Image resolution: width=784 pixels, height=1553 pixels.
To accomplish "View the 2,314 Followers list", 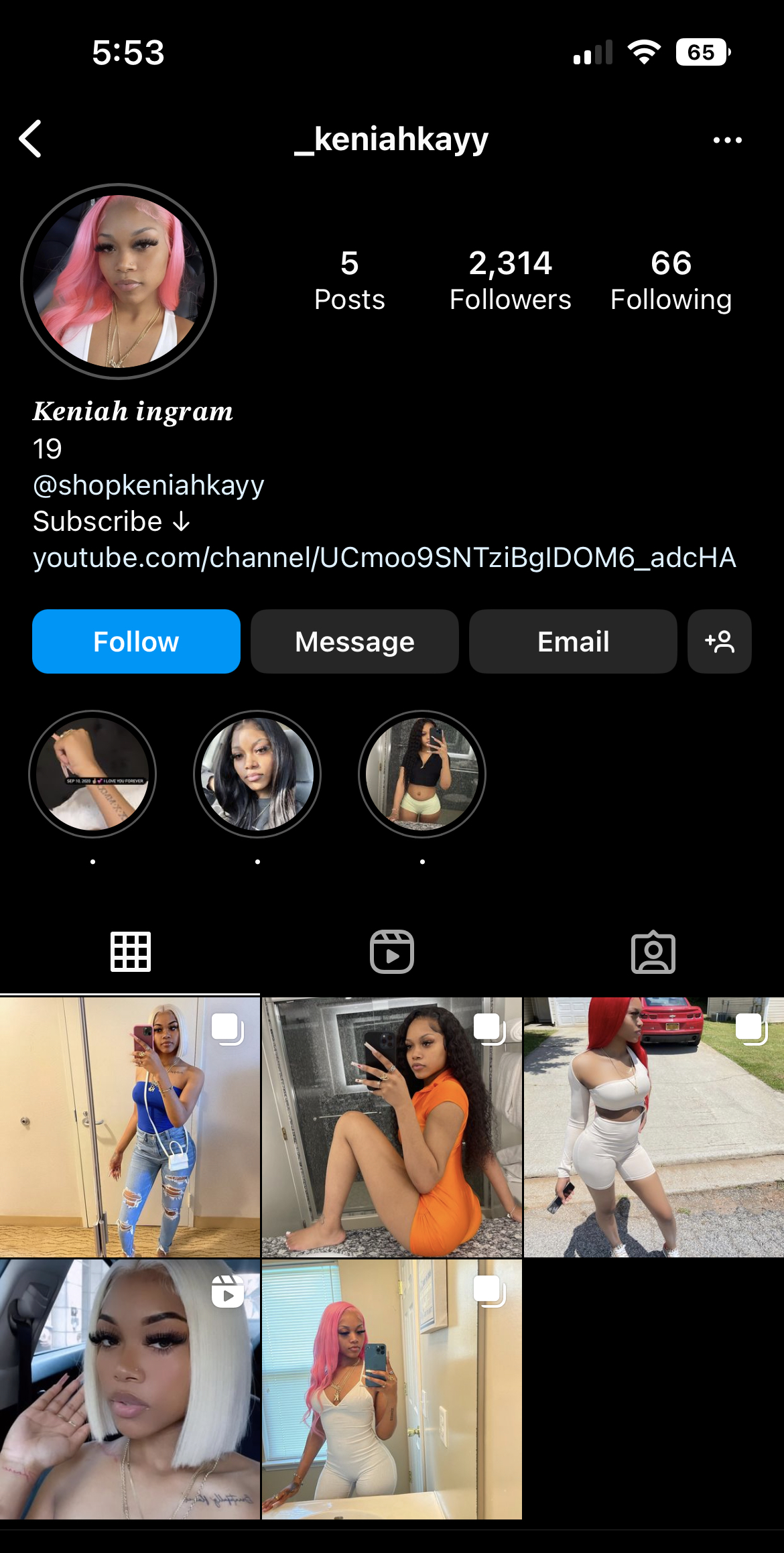I will pyautogui.click(x=510, y=280).
